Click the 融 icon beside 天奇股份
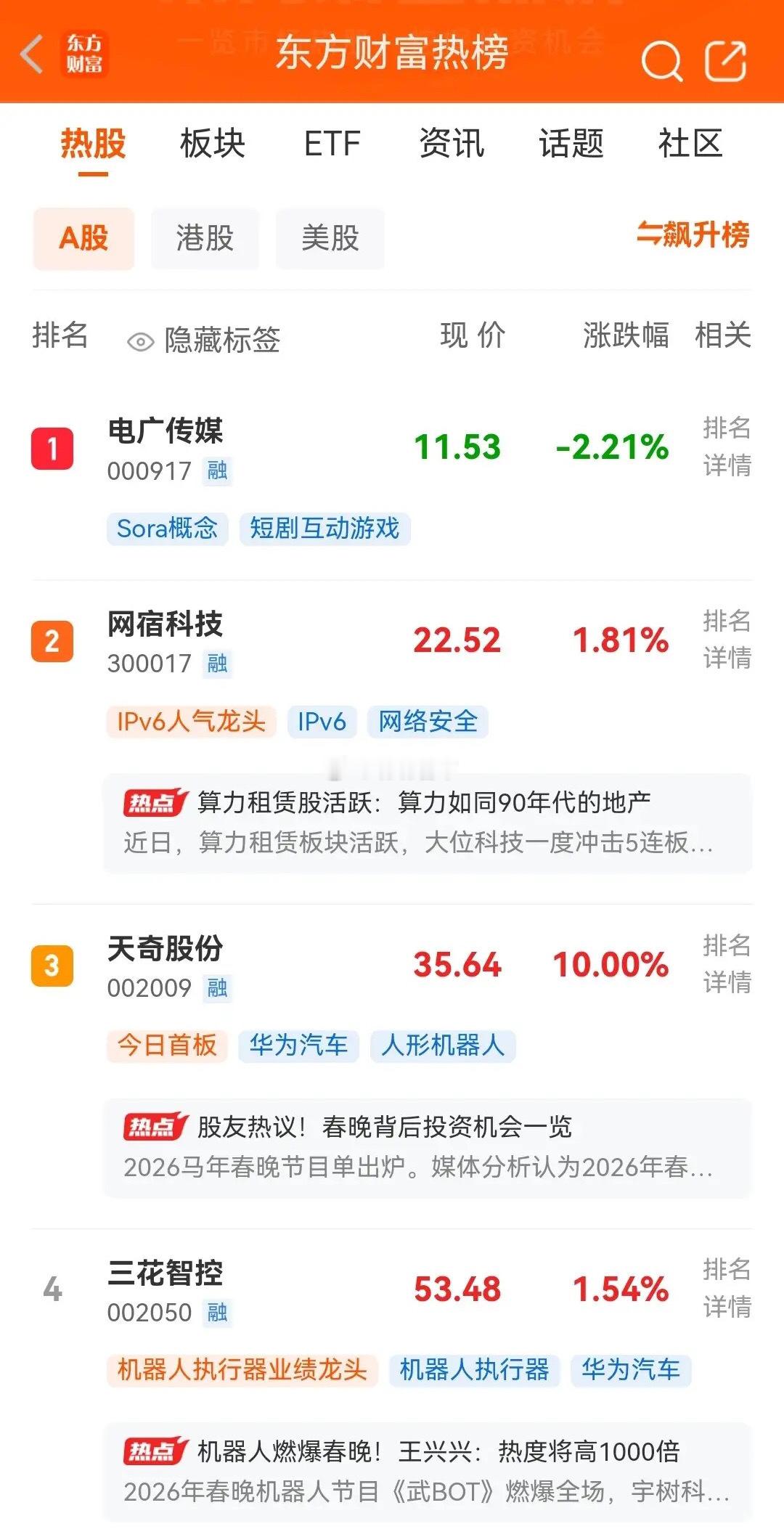The height and width of the screenshot is (1537, 784). tap(214, 988)
